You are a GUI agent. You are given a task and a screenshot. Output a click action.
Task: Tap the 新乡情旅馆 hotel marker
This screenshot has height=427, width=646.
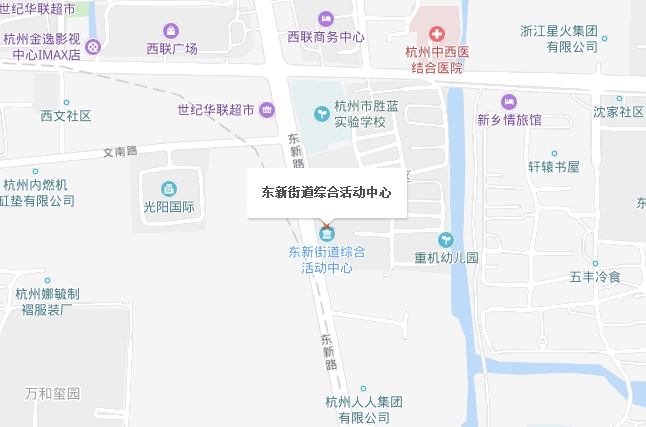tap(508, 102)
